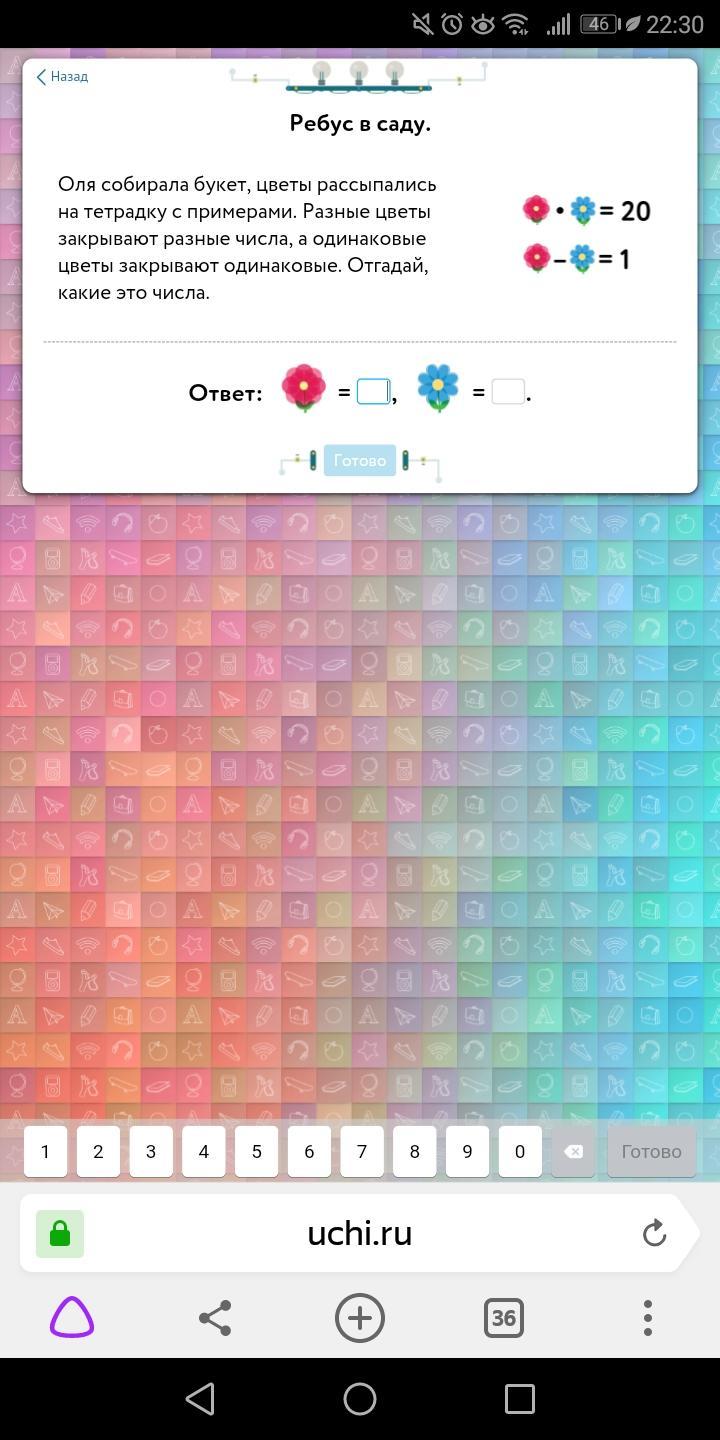Tap number key 7
This screenshot has height=1440, width=720.
click(x=362, y=1151)
